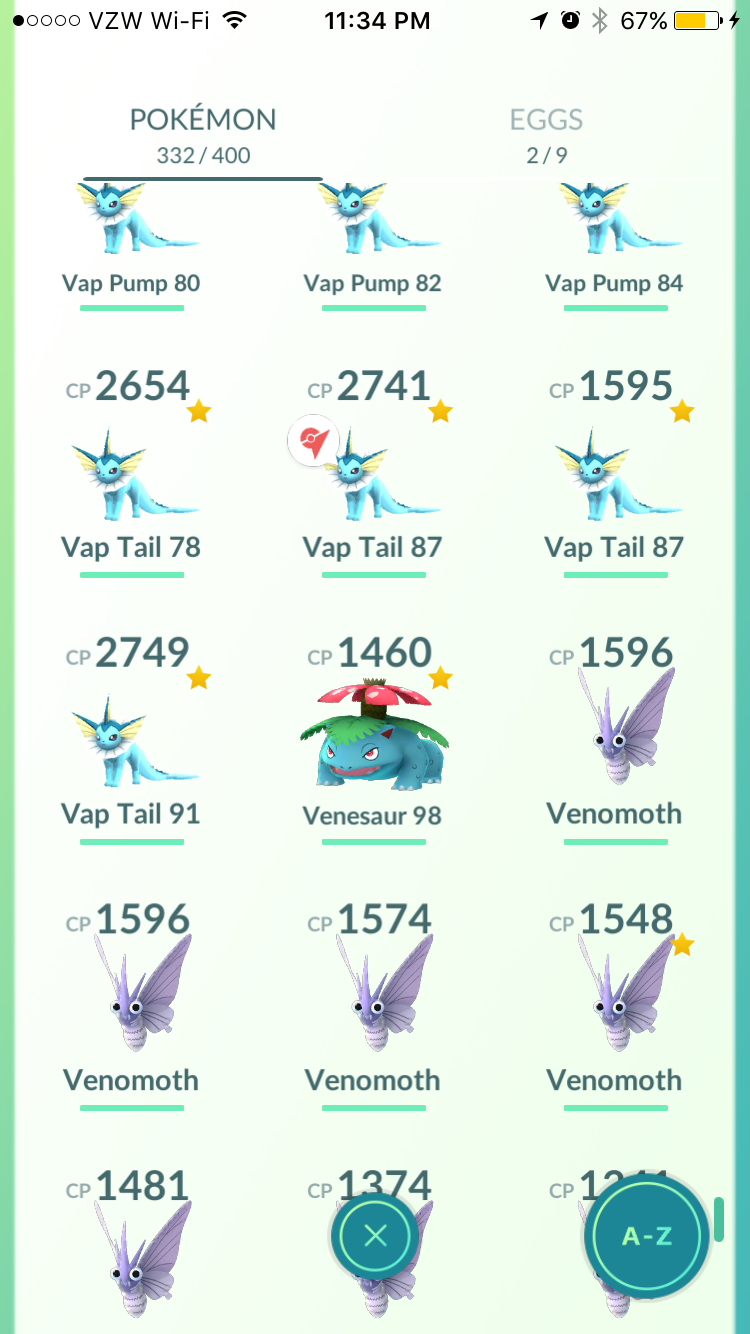Viewport: 750px width, 1334px height.
Task: Open Vap Pump 80
Action: tap(131, 245)
